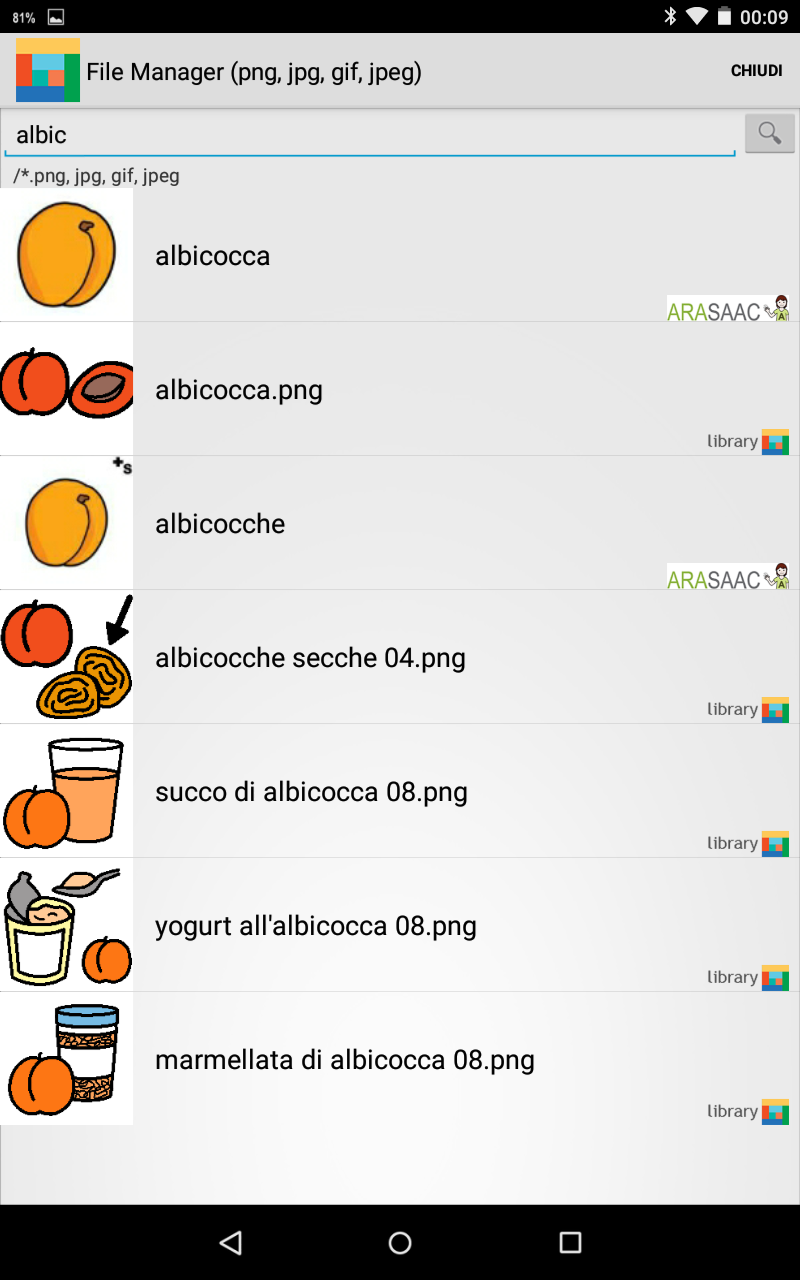This screenshot has height=1280, width=800.
Task: Go back using the system back button
Action: pos(231,1242)
